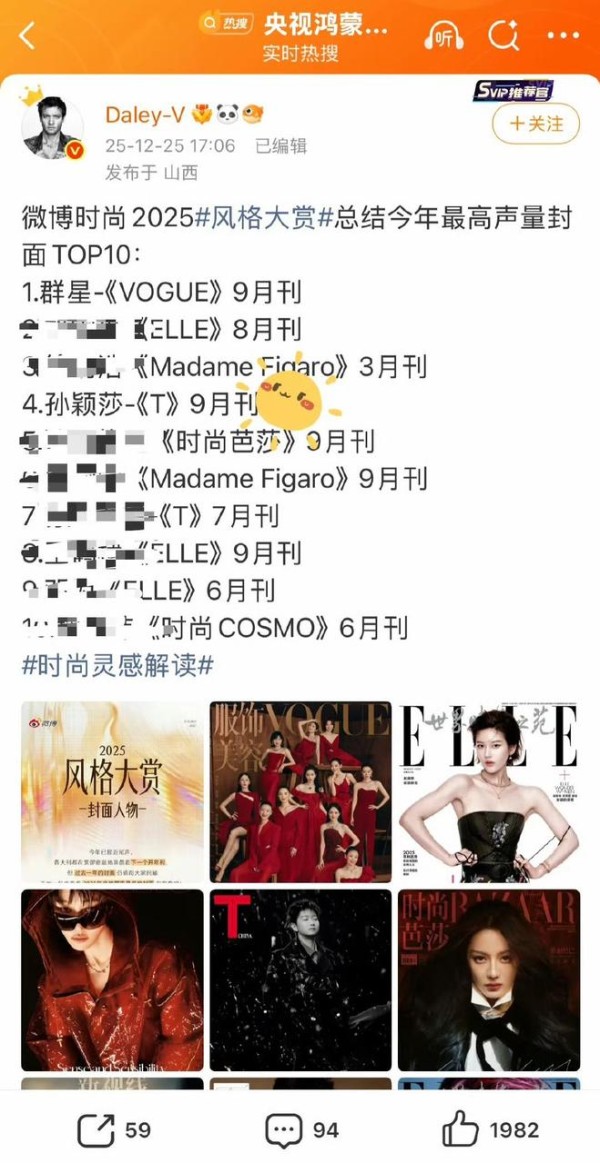View the T magazine dark cover image
The image size is (600, 1163).
click(300, 979)
